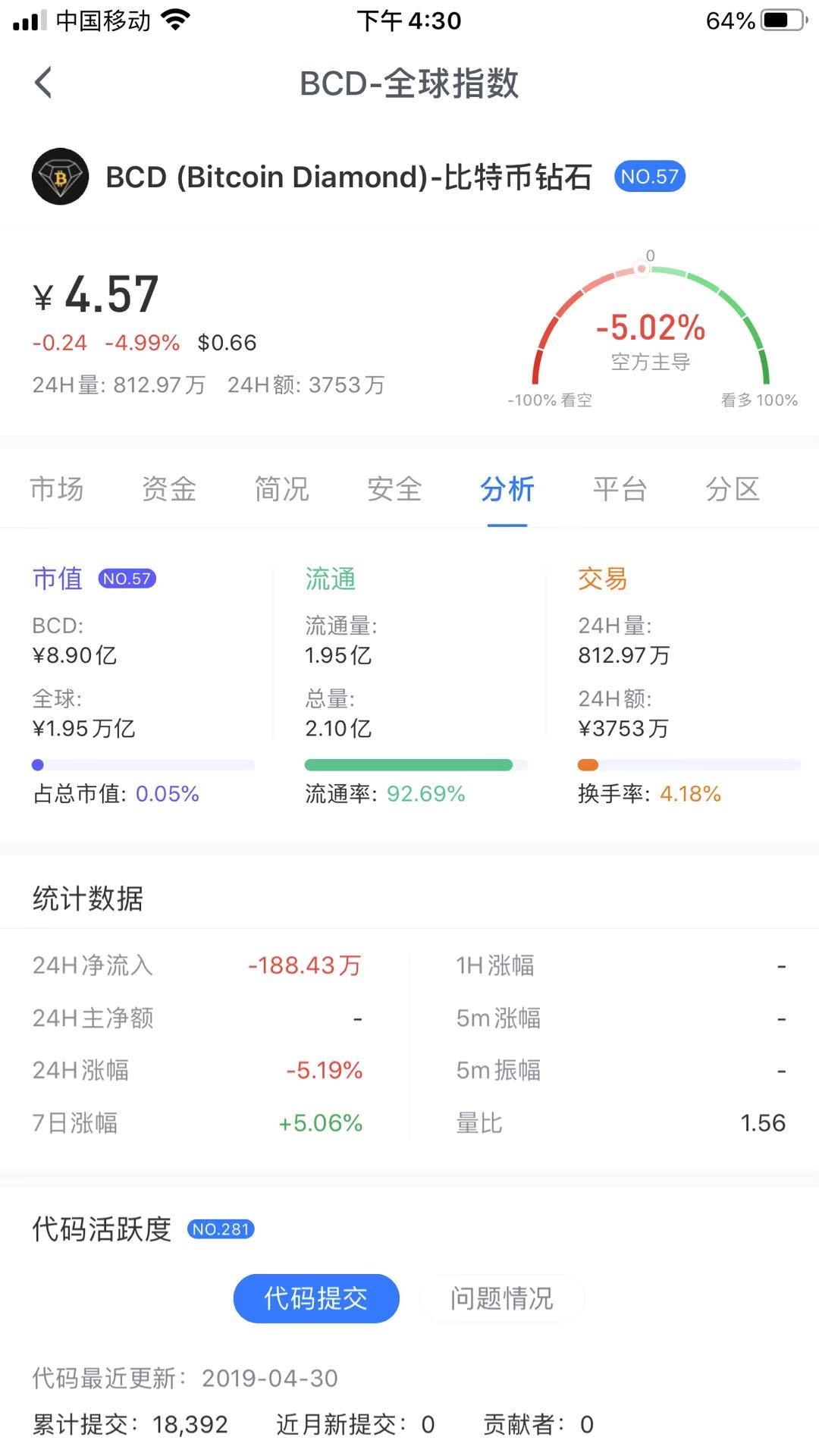
Task: Select the 代码提交 button
Action: pyautogui.click(x=316, y=1298)
